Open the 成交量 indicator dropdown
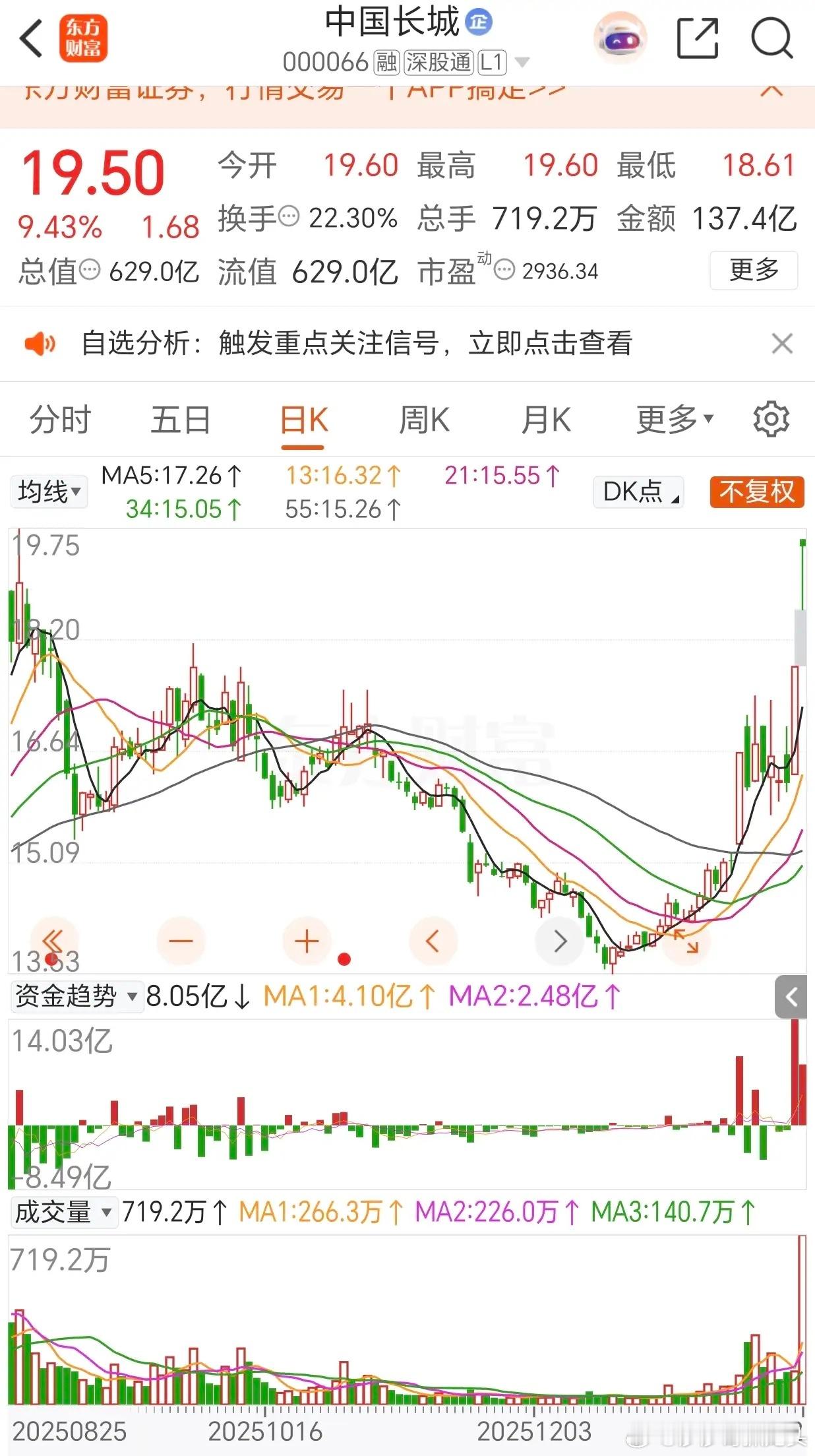Viewport: 815px width, 1456px height. click(x=63, y=1211)
